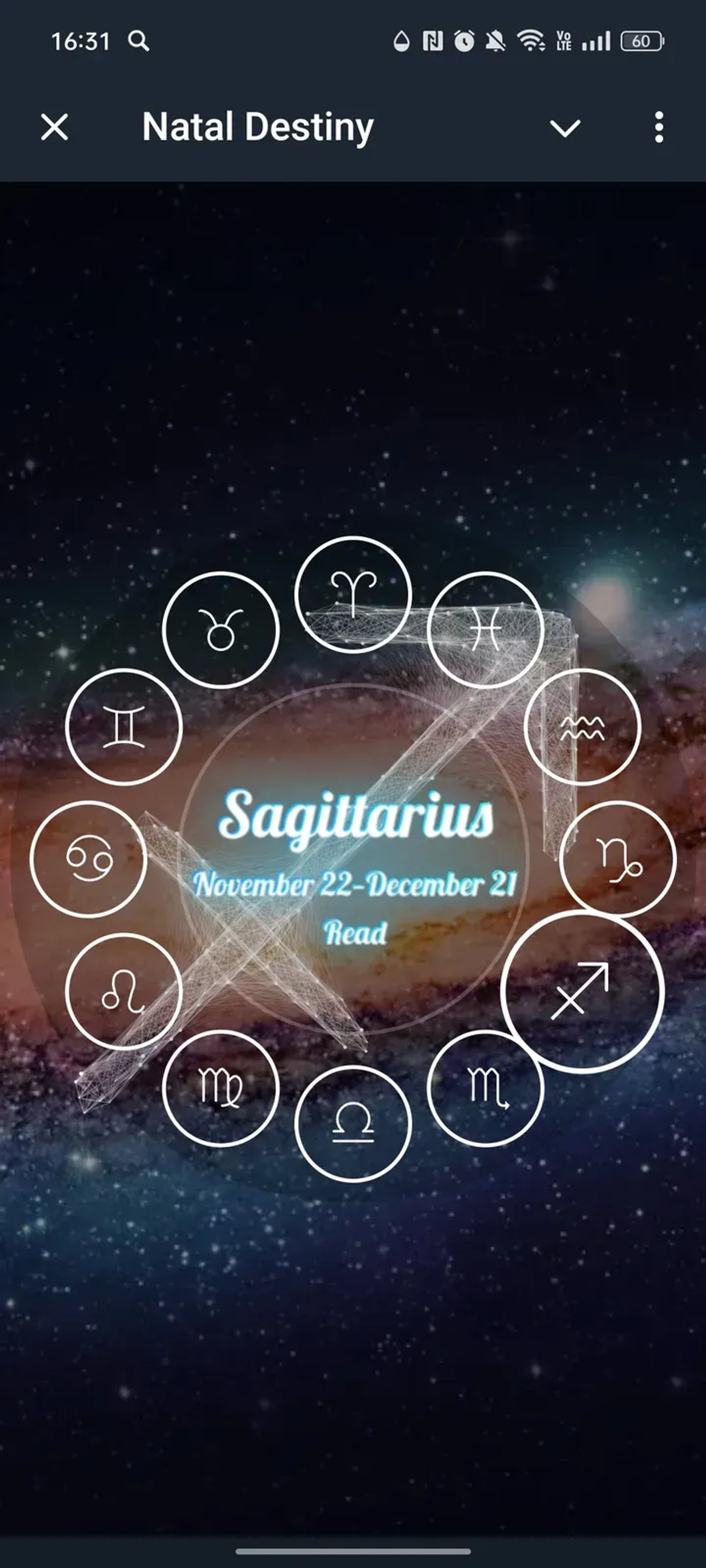The image size is (706, 1568).
Task: Close the Natal Destiny page
Action: pos(54,128)
